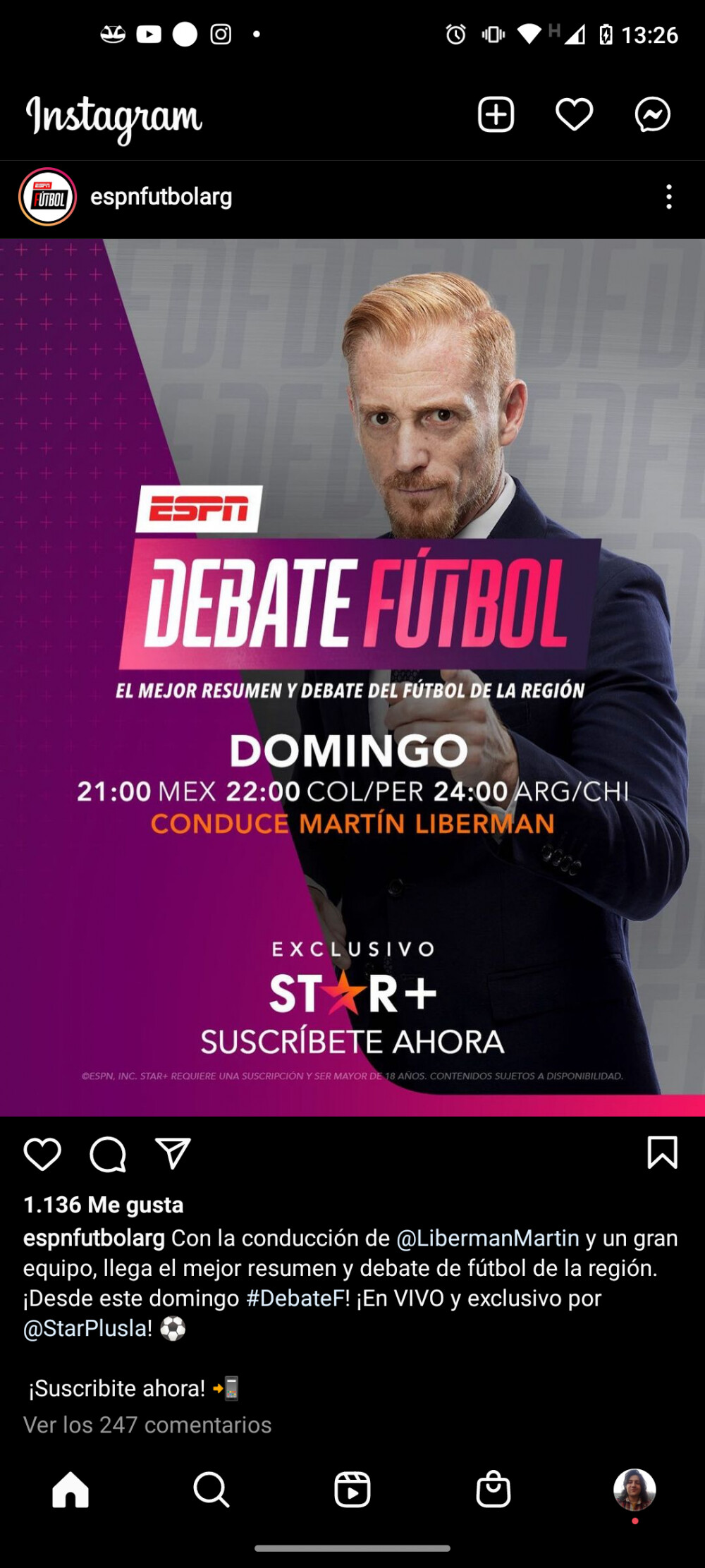The height and width of the screenshot is (1568, 705).
Task: Like the espnfutbolarg post
Action: pyautogui.click(x=42, y=1155)
